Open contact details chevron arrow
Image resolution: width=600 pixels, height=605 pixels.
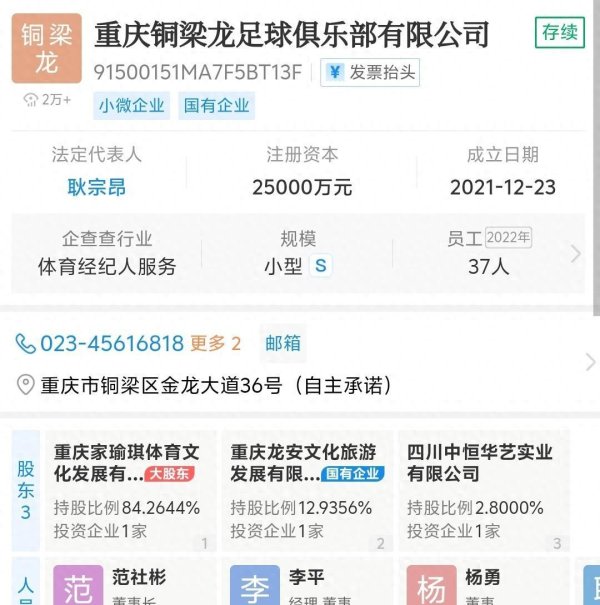pyautogui.click(x=589, y=361)
